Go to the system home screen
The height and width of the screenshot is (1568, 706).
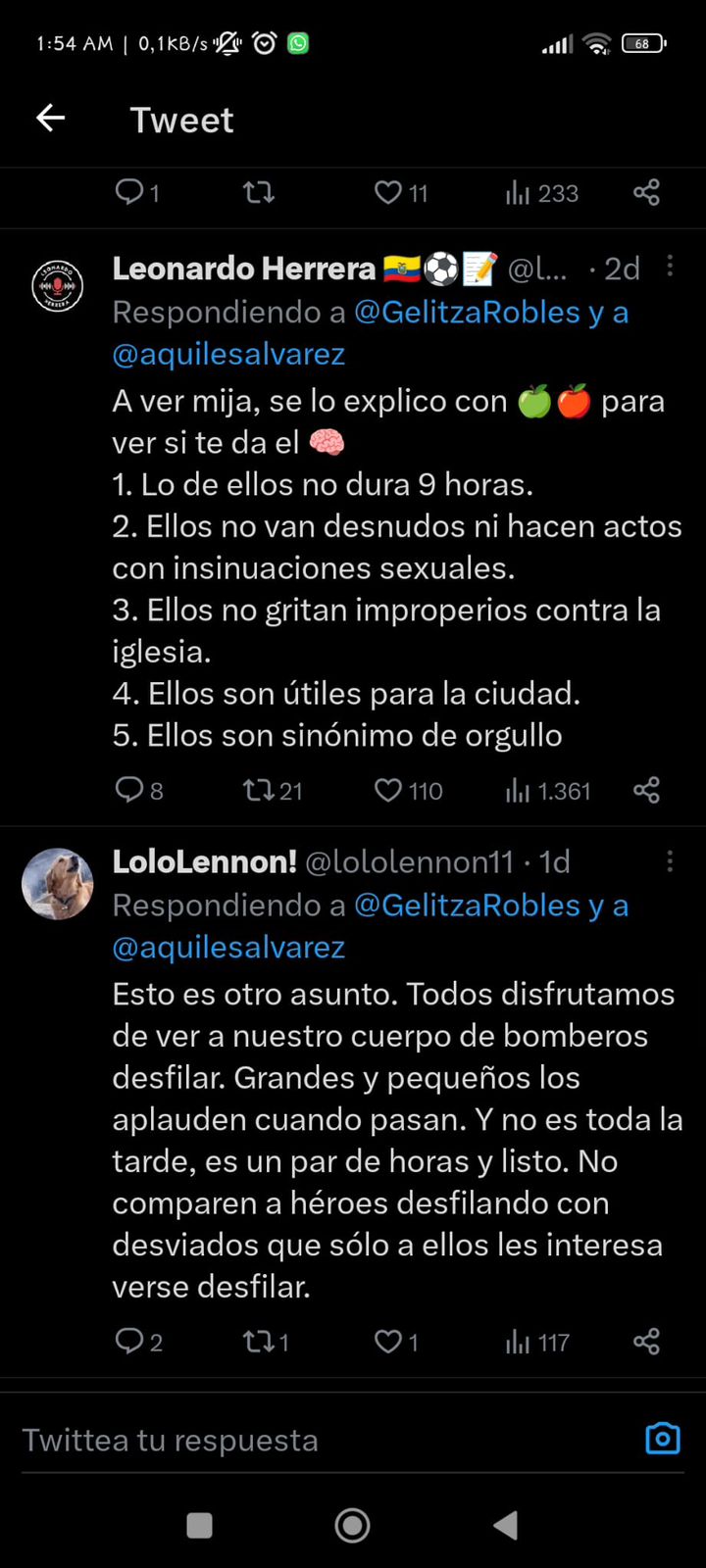pos(352,1525)
